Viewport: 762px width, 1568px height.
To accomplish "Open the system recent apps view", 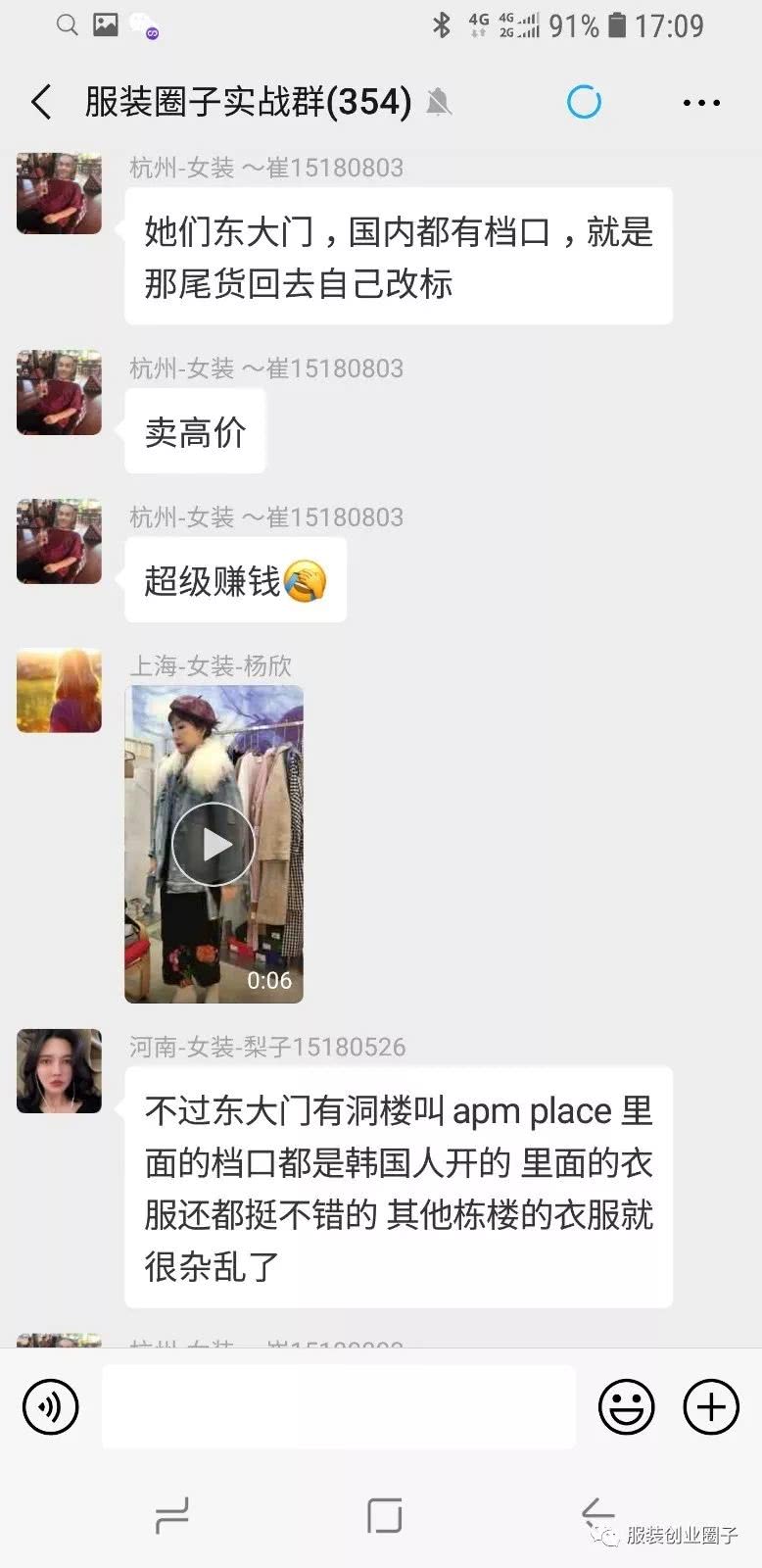I will click(172, 1515).
